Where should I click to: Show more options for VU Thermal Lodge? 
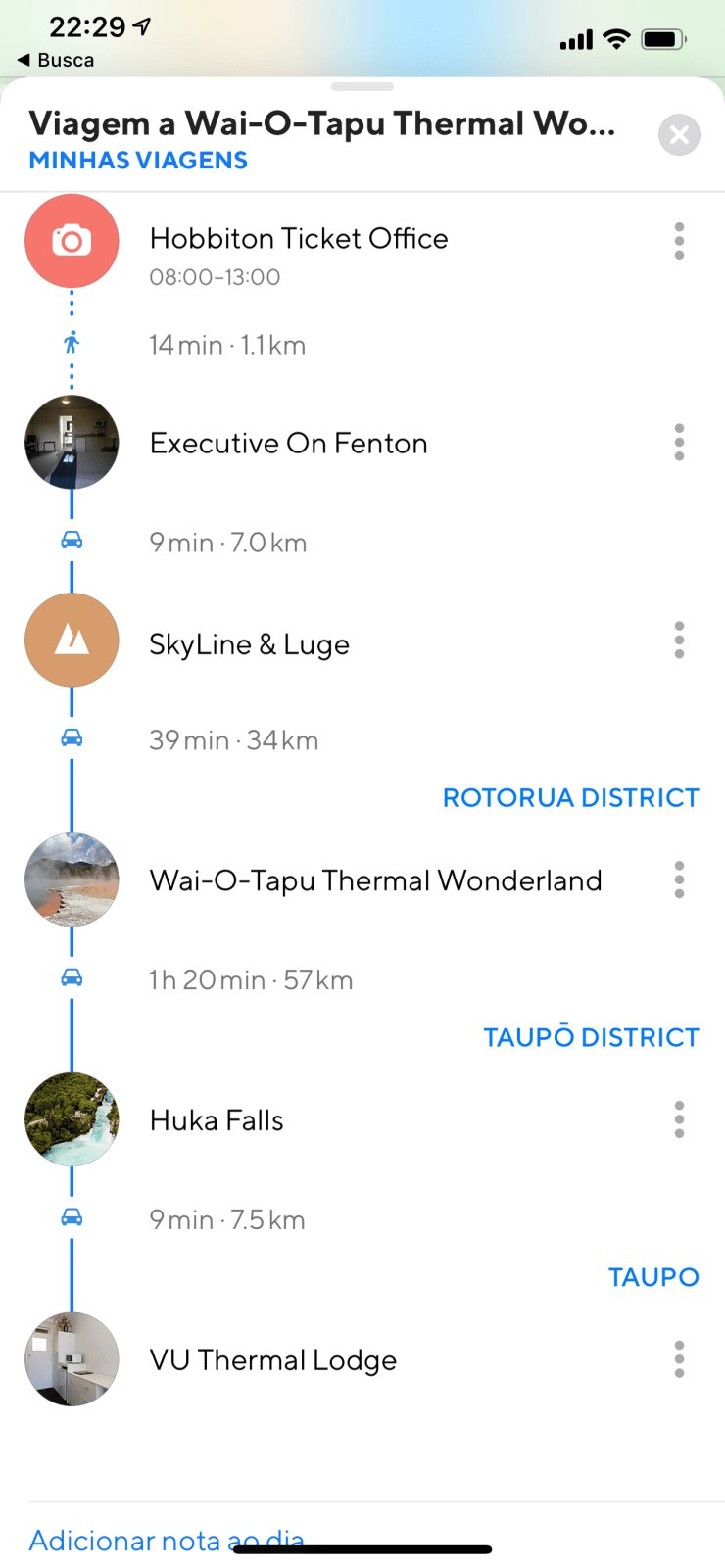pos(679,1359)
